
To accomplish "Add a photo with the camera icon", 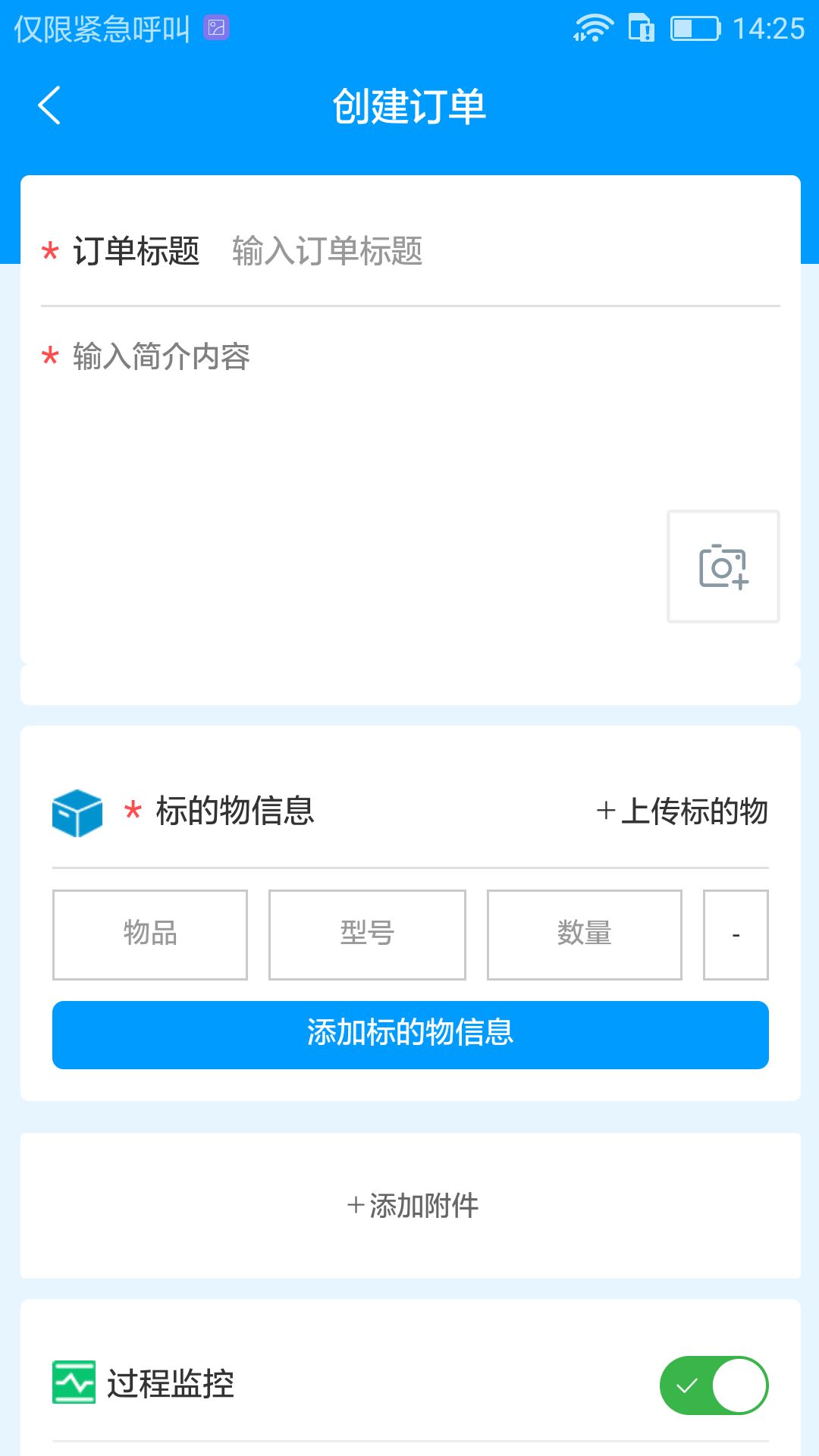I will coord(723,566).
